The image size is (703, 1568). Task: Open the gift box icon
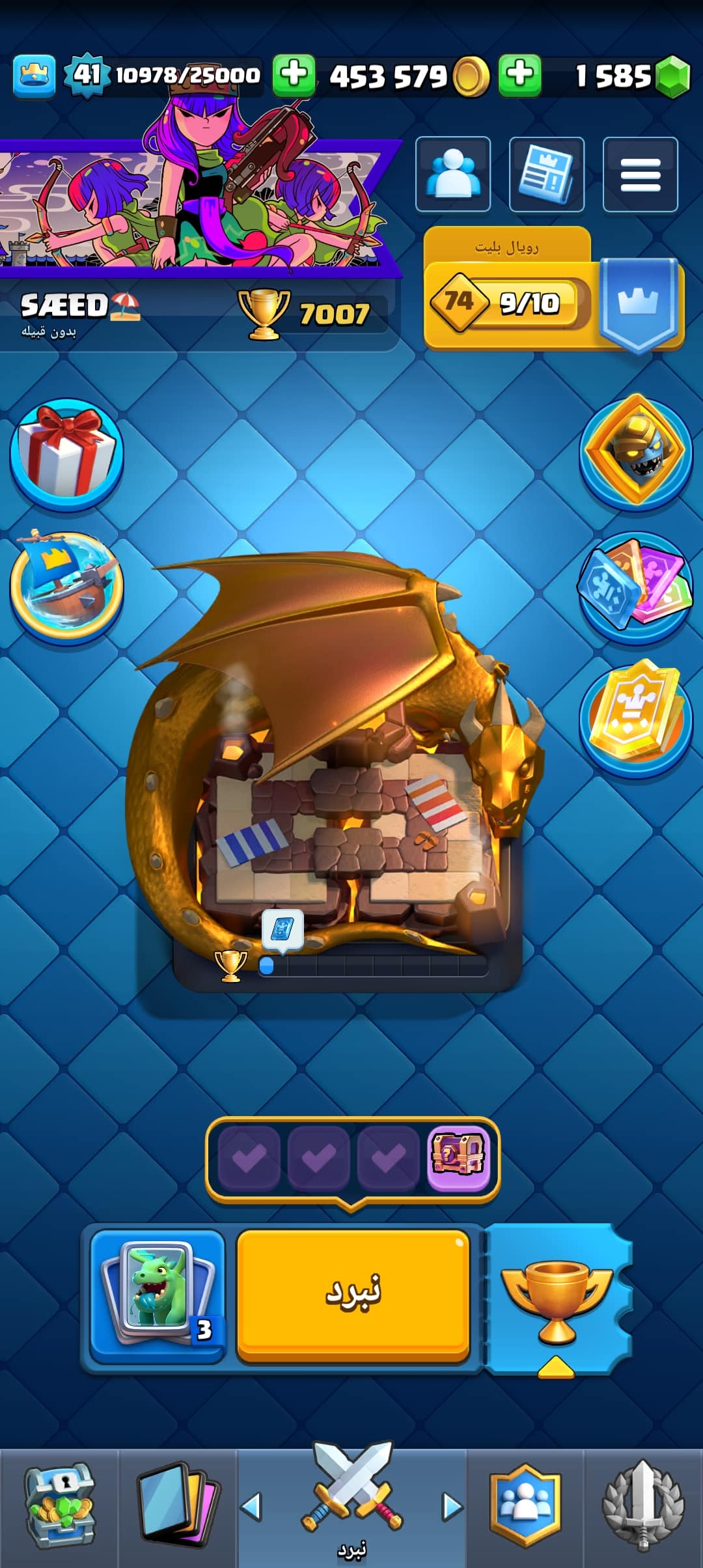coord(66,452)
